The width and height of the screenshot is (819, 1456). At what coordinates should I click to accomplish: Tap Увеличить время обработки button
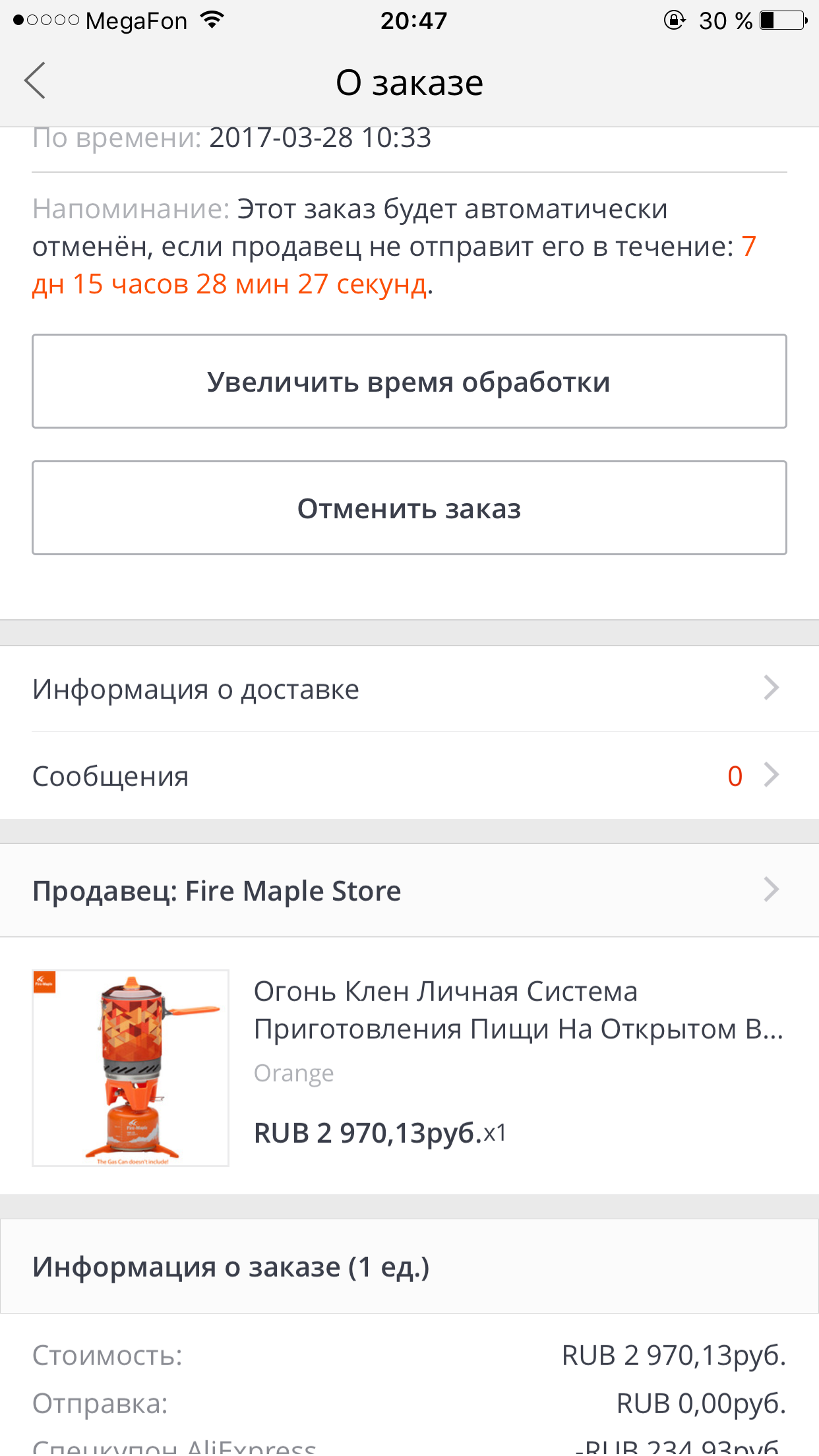click(x=409, y=382)
